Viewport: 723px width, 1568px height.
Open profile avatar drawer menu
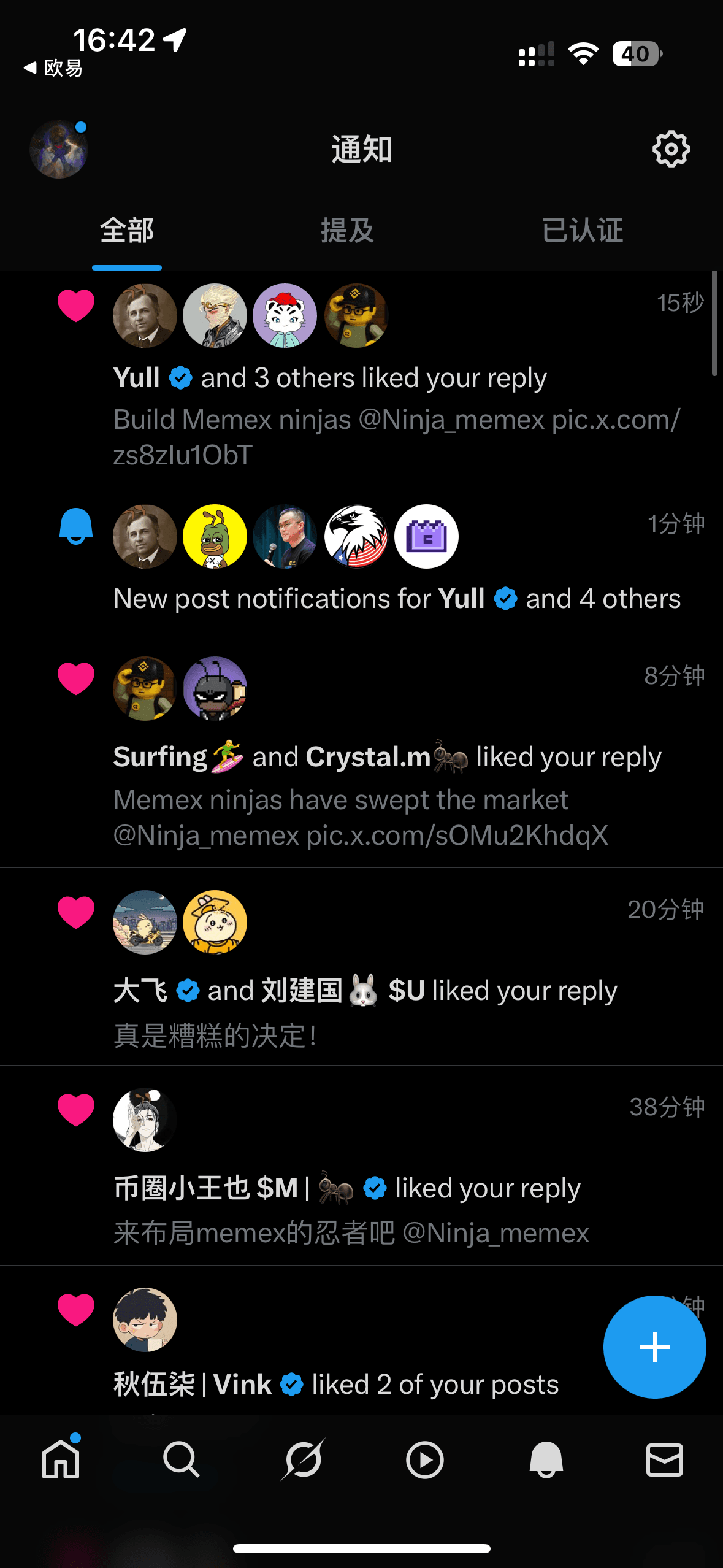(59, 149)
